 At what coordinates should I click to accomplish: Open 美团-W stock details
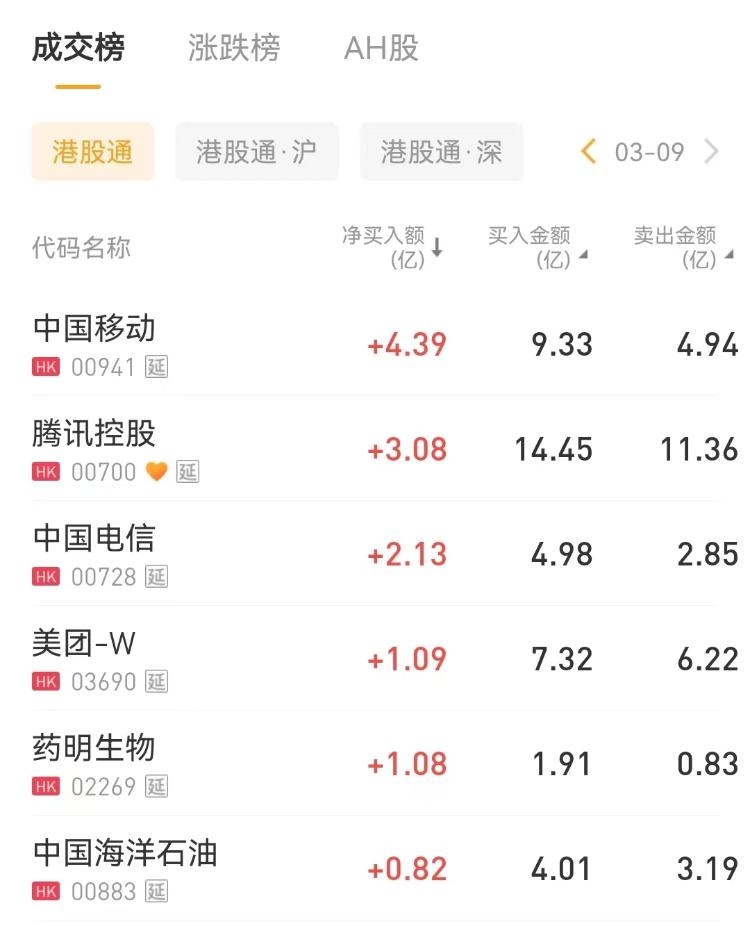[84, 658]
